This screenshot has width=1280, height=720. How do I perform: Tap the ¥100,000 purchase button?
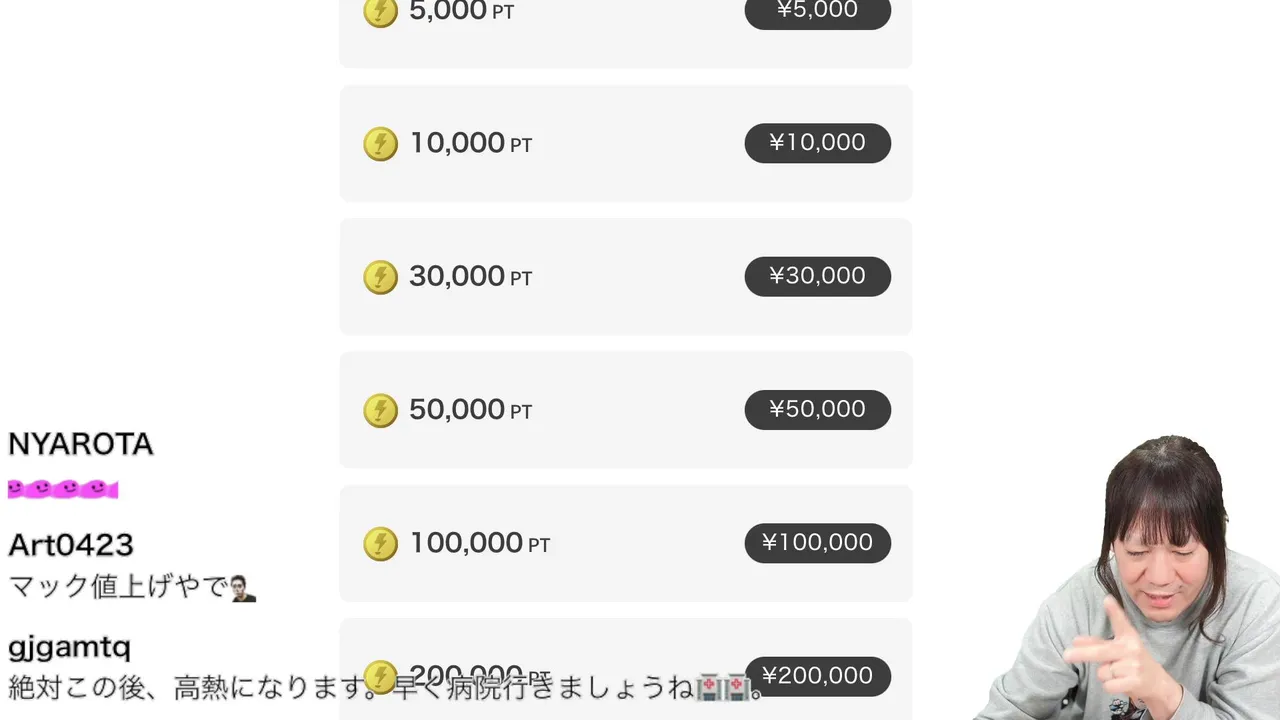coord(817,543)
